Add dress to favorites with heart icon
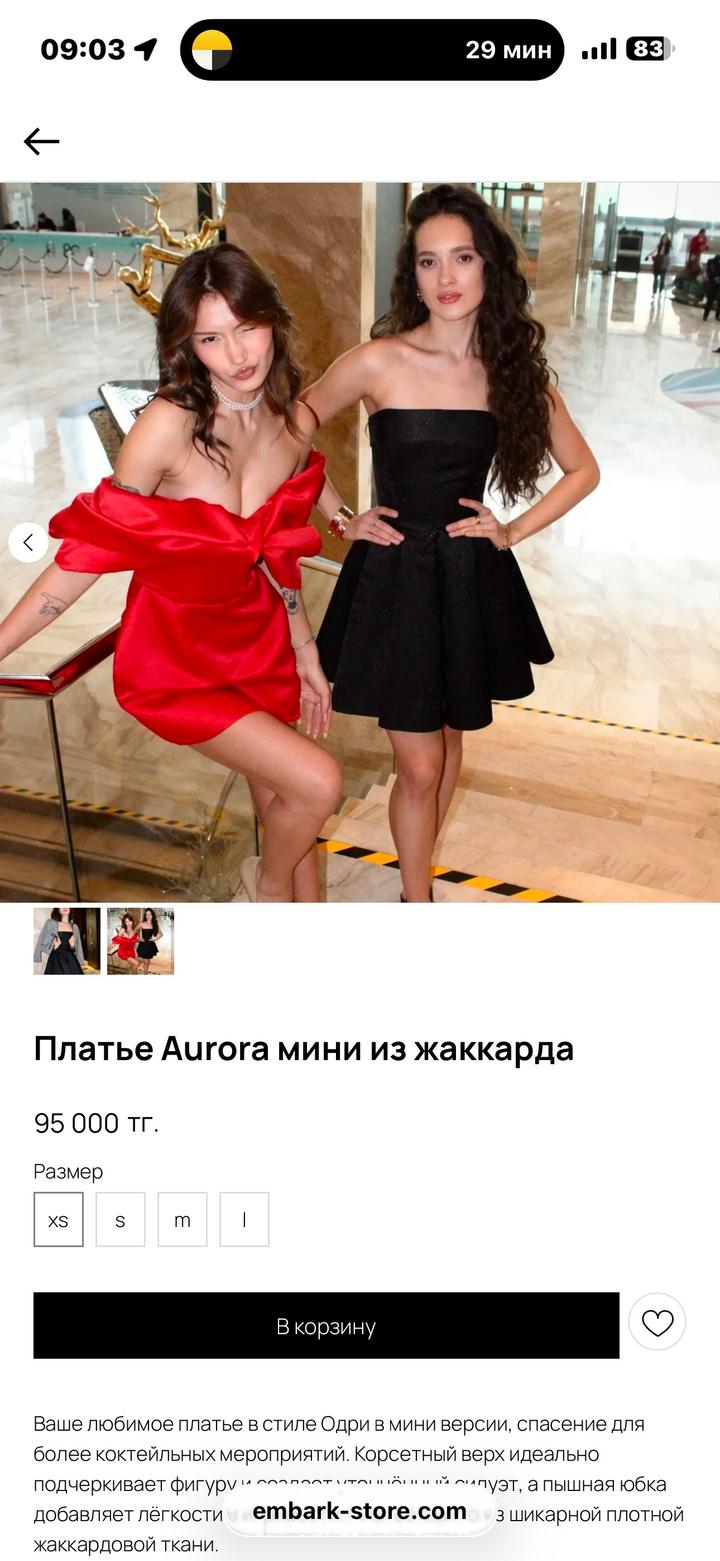 657,1323
